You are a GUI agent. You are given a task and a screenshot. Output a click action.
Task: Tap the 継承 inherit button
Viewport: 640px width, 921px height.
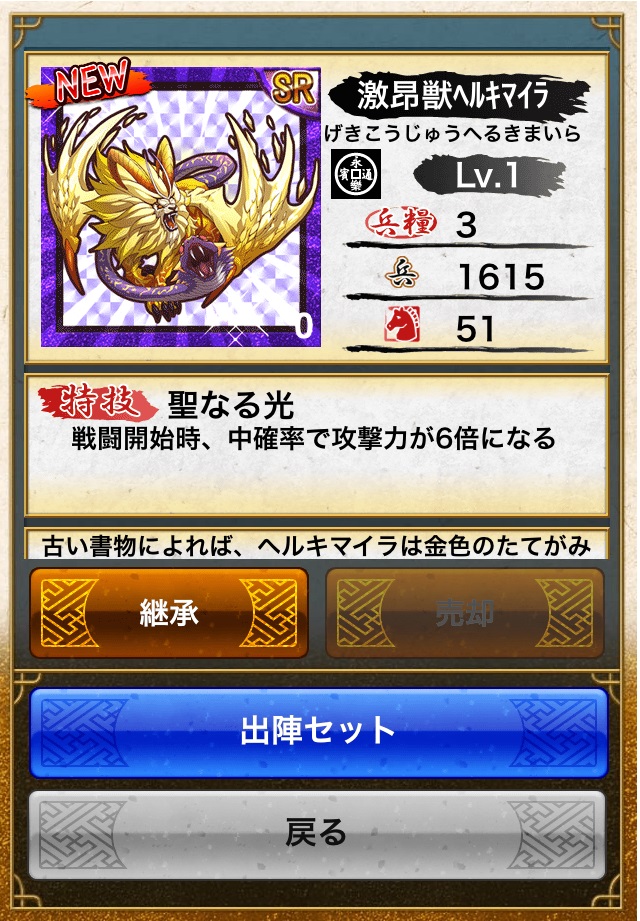[169, 613]
